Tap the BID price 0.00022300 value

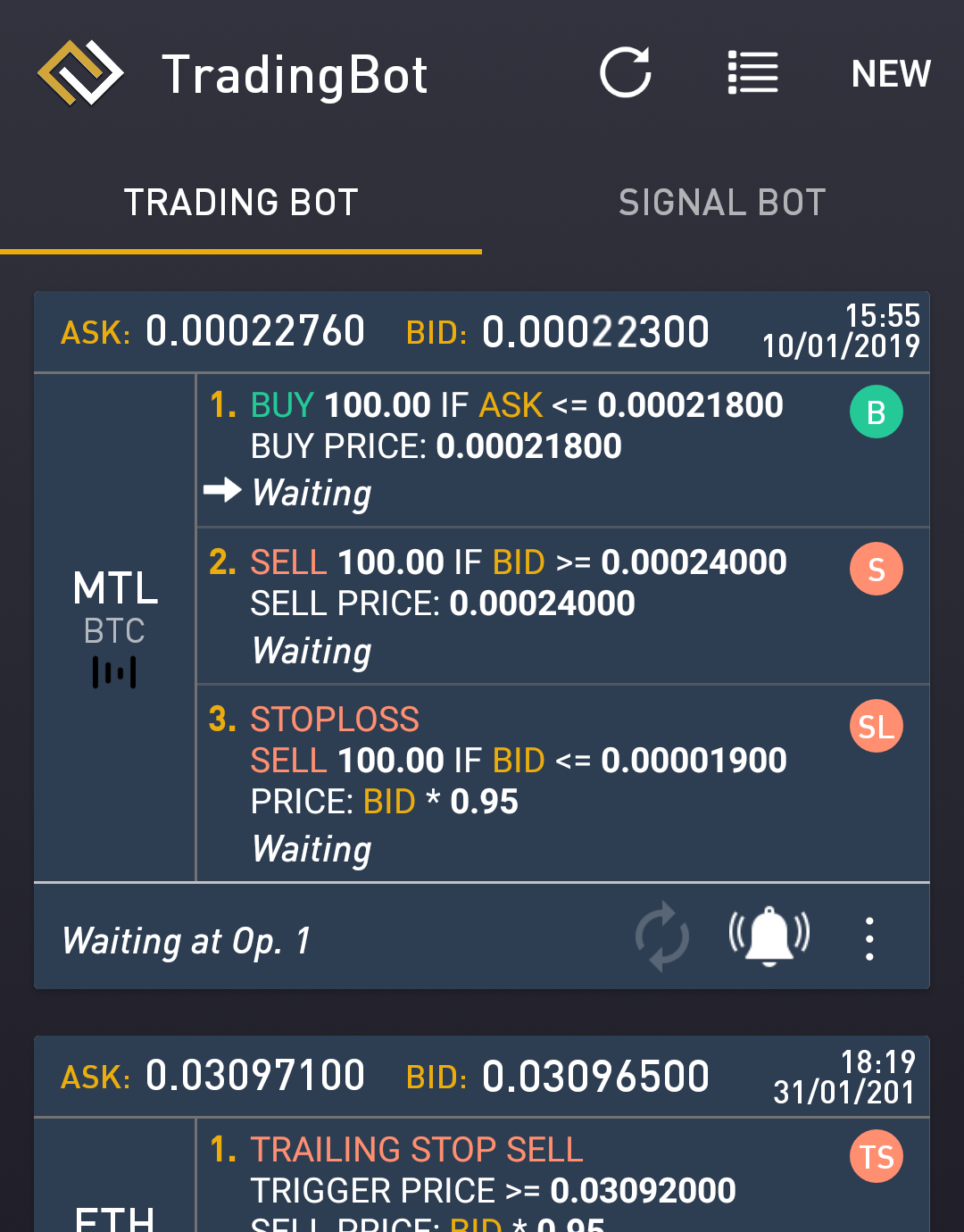click(x=594, y=331)
